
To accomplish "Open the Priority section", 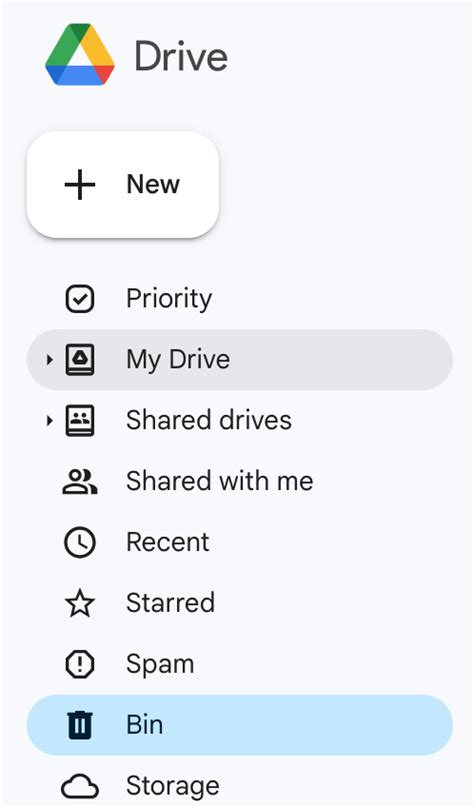I will coord(240,299).
